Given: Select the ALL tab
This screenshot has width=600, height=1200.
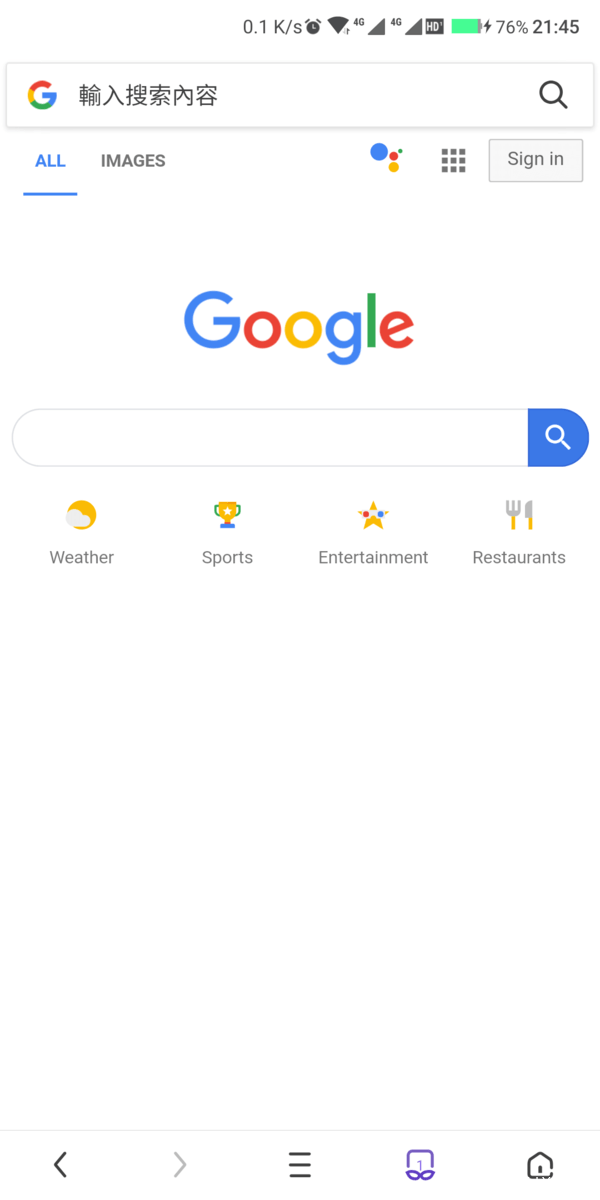Looking at the screenshot, I should point(50,161).
